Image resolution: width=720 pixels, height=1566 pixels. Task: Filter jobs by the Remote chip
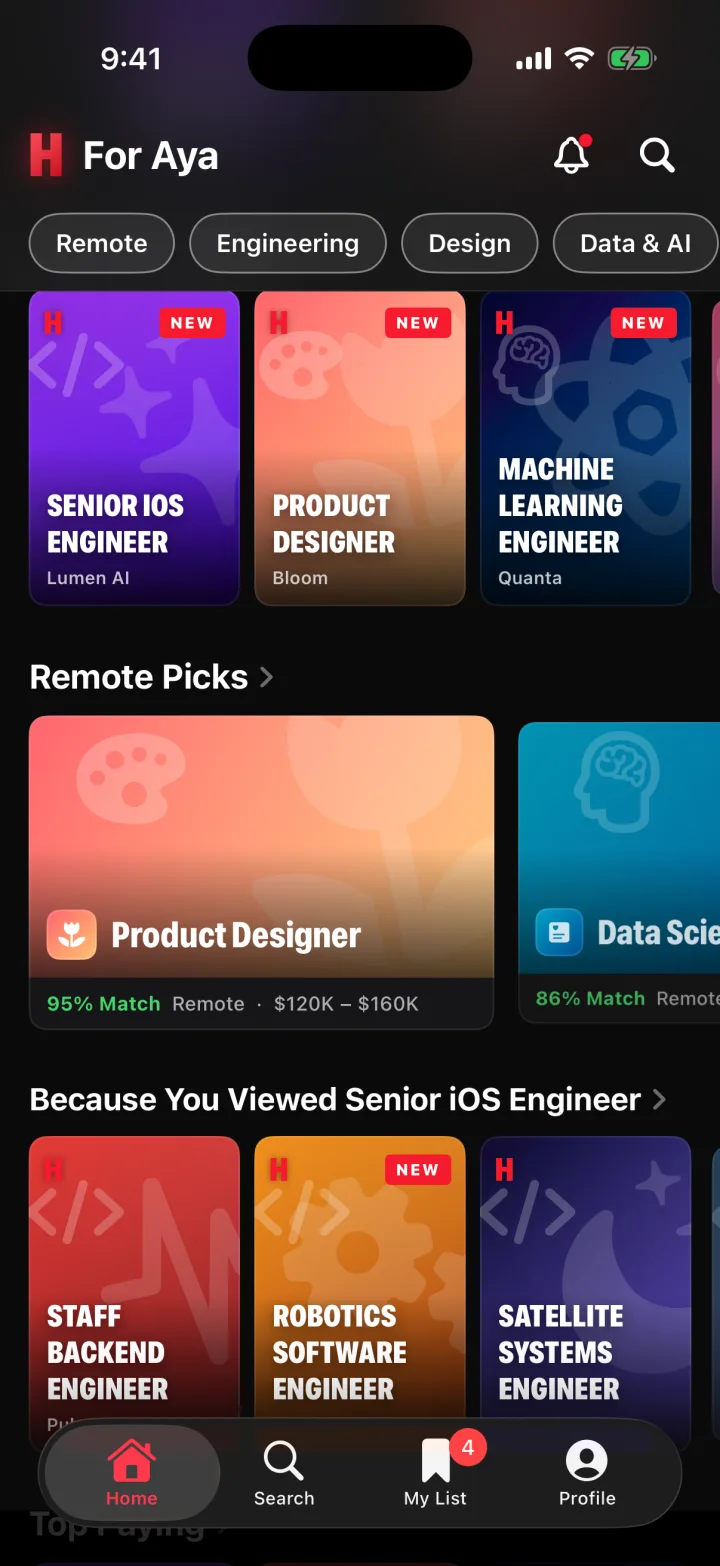coord(102,243)
